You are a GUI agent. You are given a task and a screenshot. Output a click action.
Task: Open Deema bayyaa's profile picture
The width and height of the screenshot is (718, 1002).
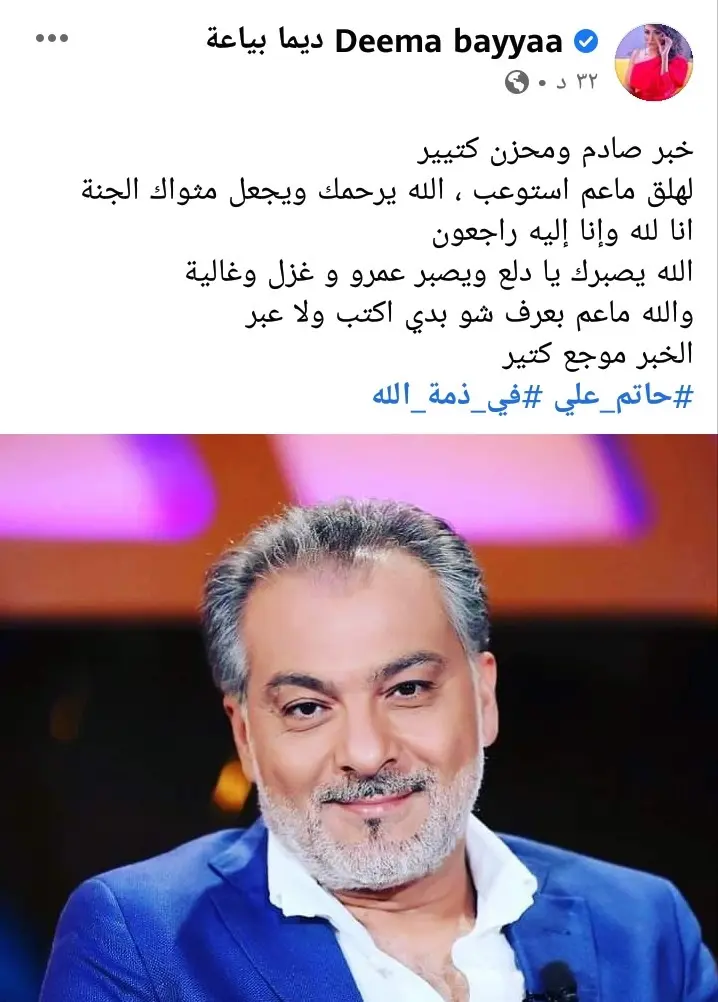point(653,62)
